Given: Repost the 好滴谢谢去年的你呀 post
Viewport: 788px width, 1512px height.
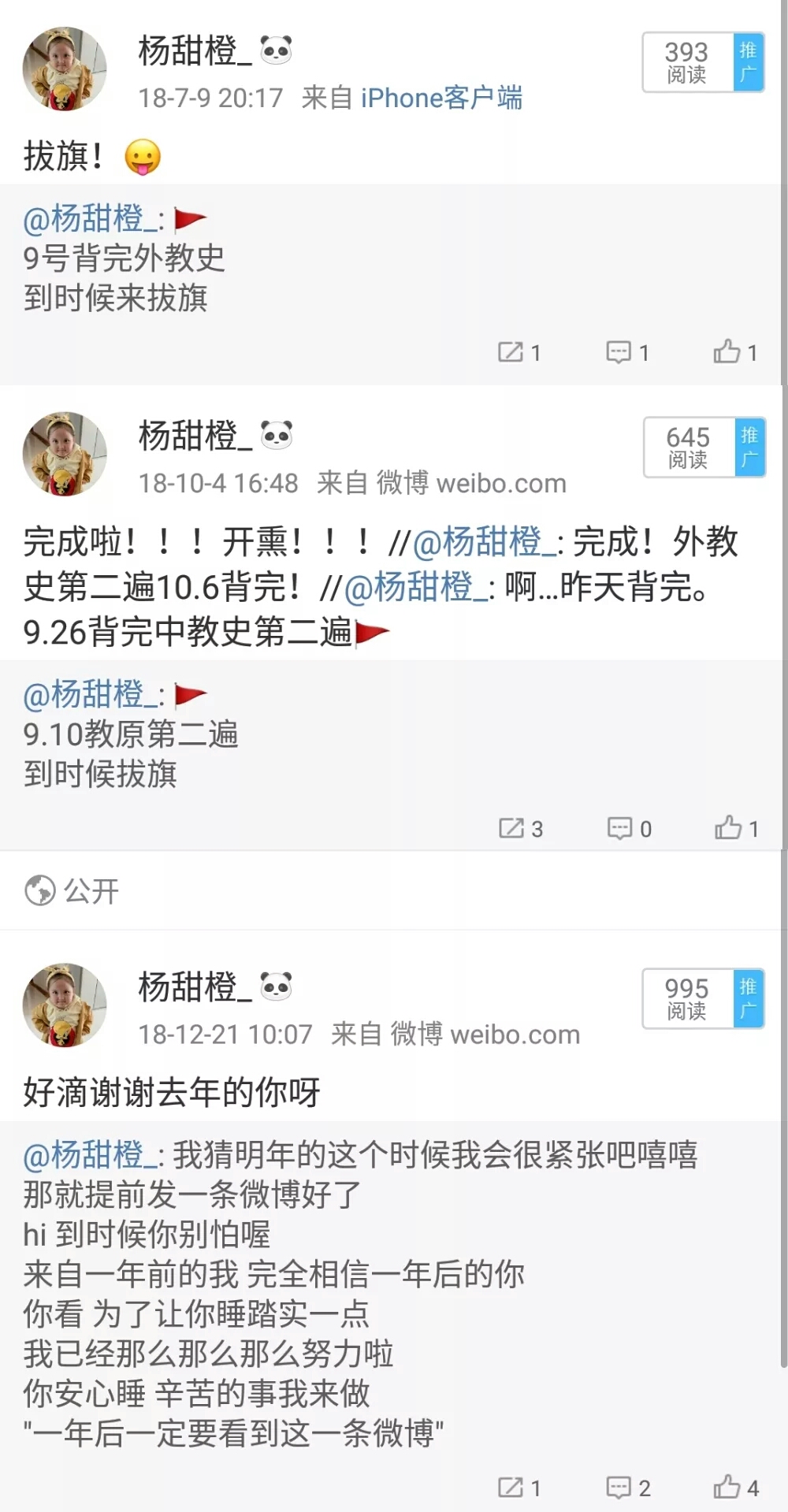Looking at the screenshot, I should click(519, 1488).
